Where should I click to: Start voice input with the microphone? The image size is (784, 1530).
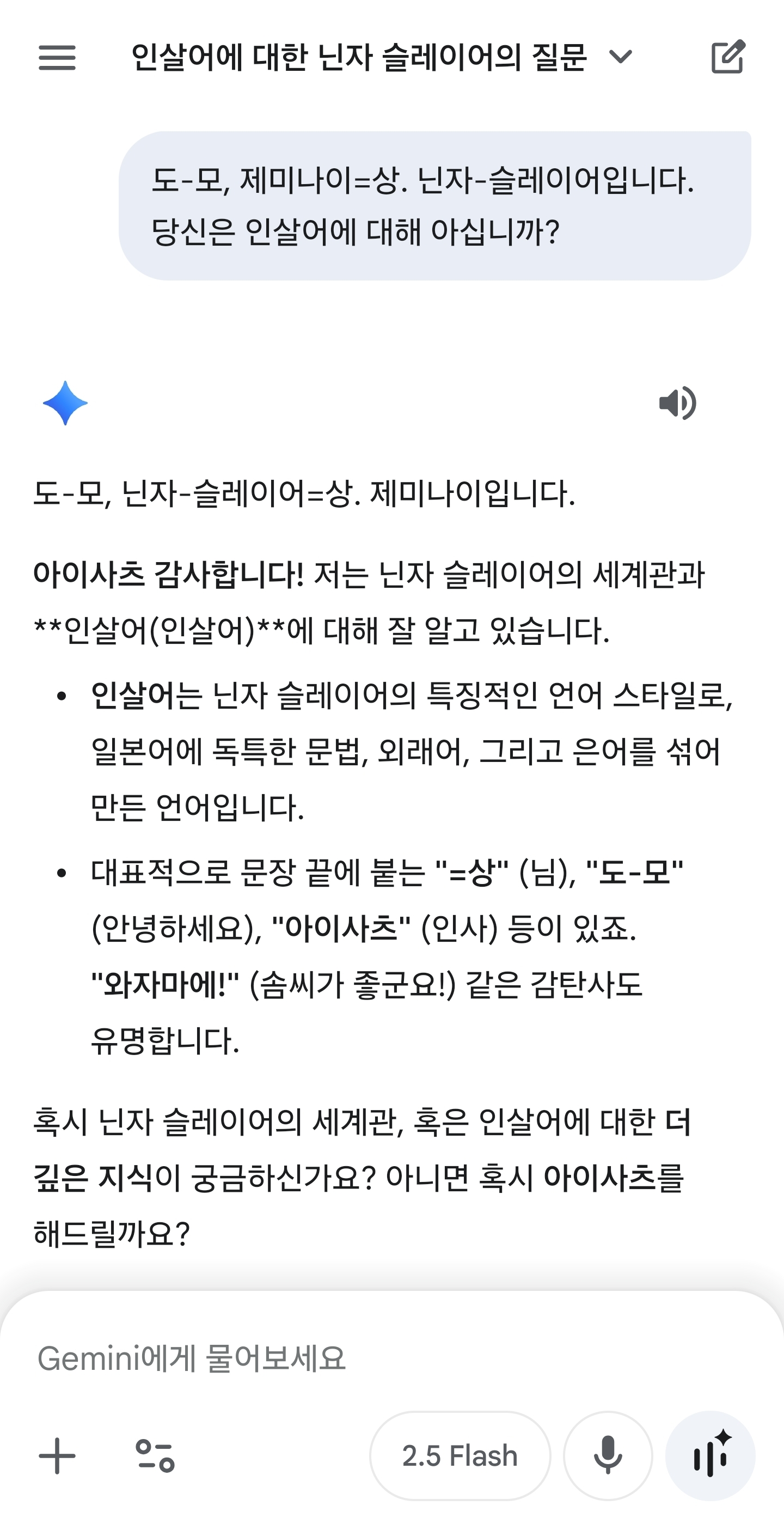click(608, 1456)
